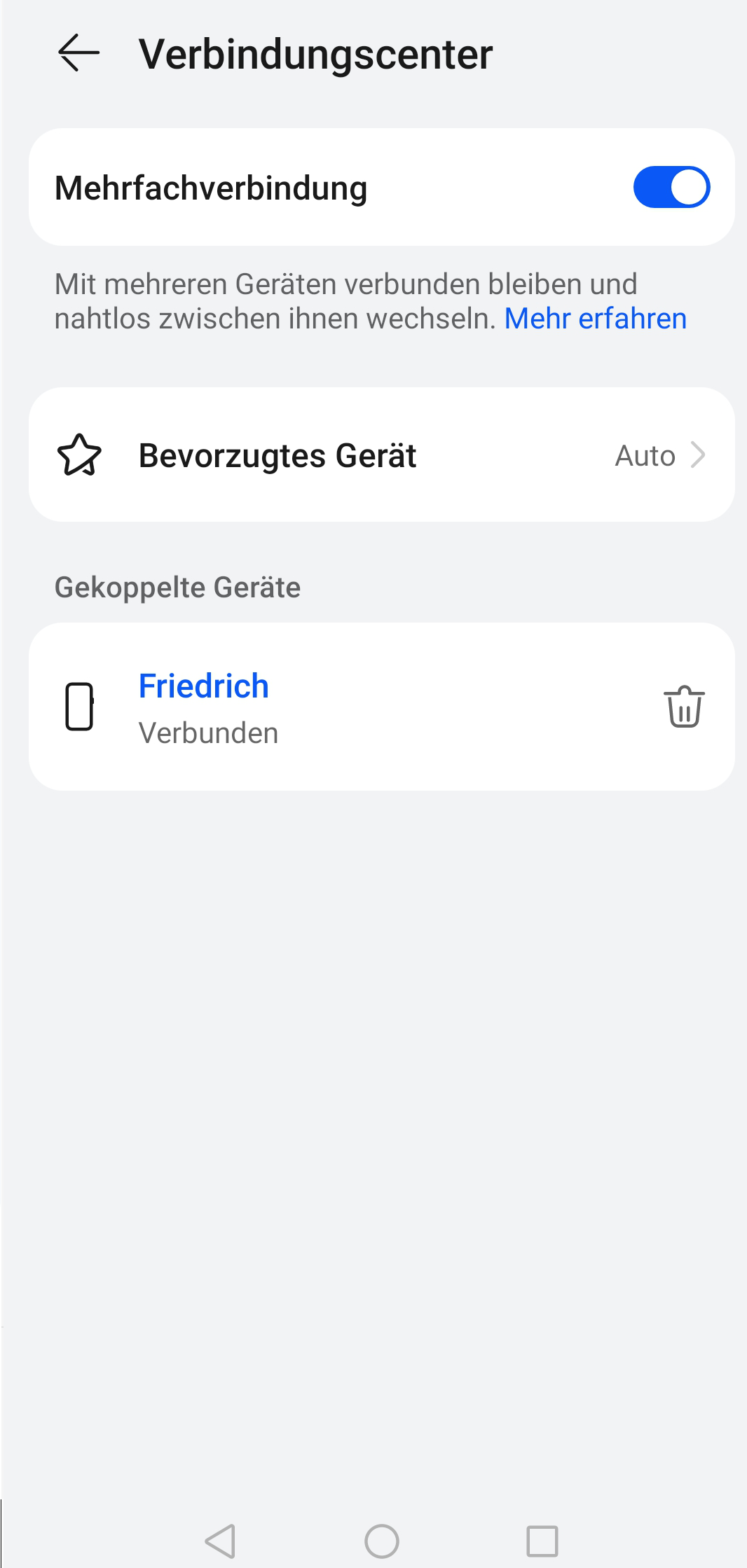Open recent apps via the square button
The width and height of the screenshot is (747, 1568).
(x=542, y=1541)
